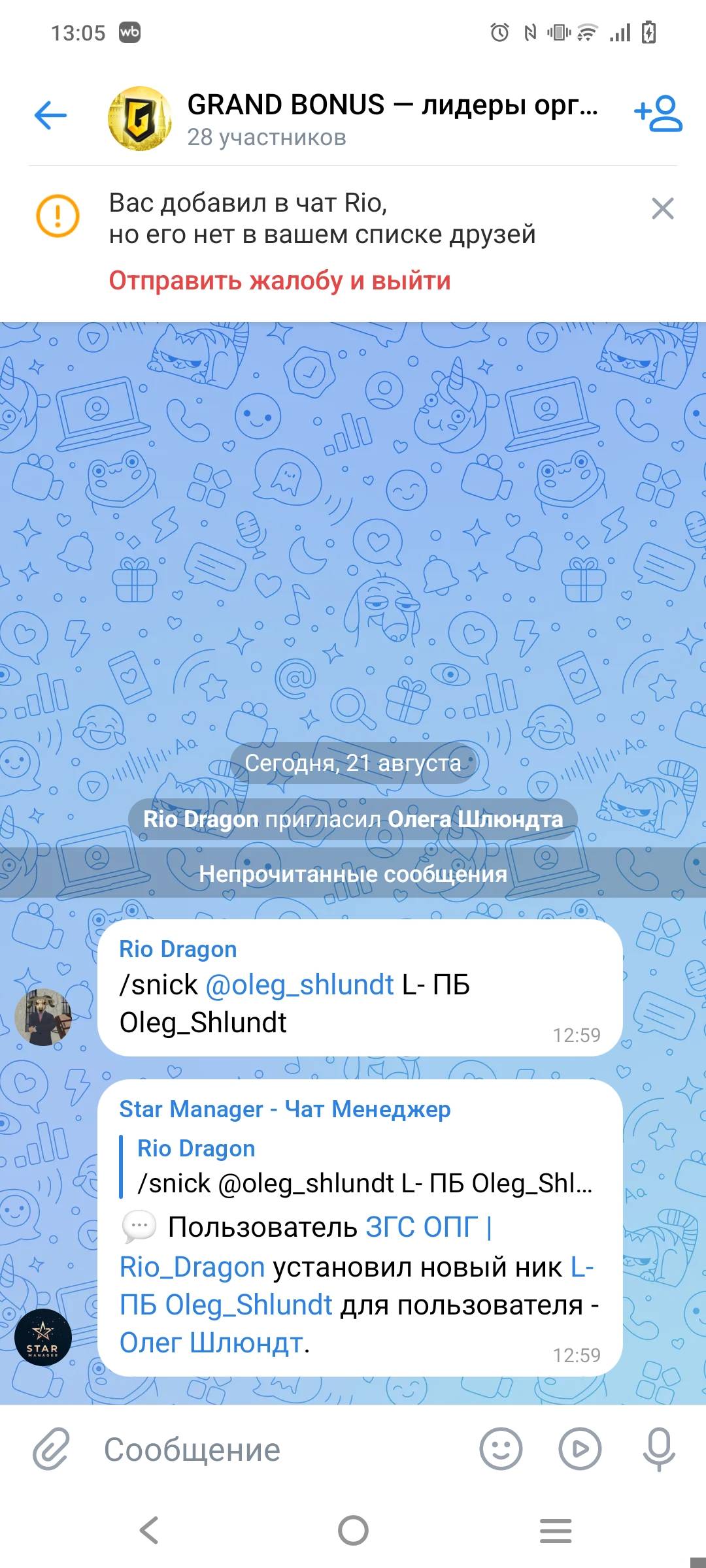The width and height of the screenshot is (706, 1568).
Task: Add a participant to the chat
Action: 658,114
